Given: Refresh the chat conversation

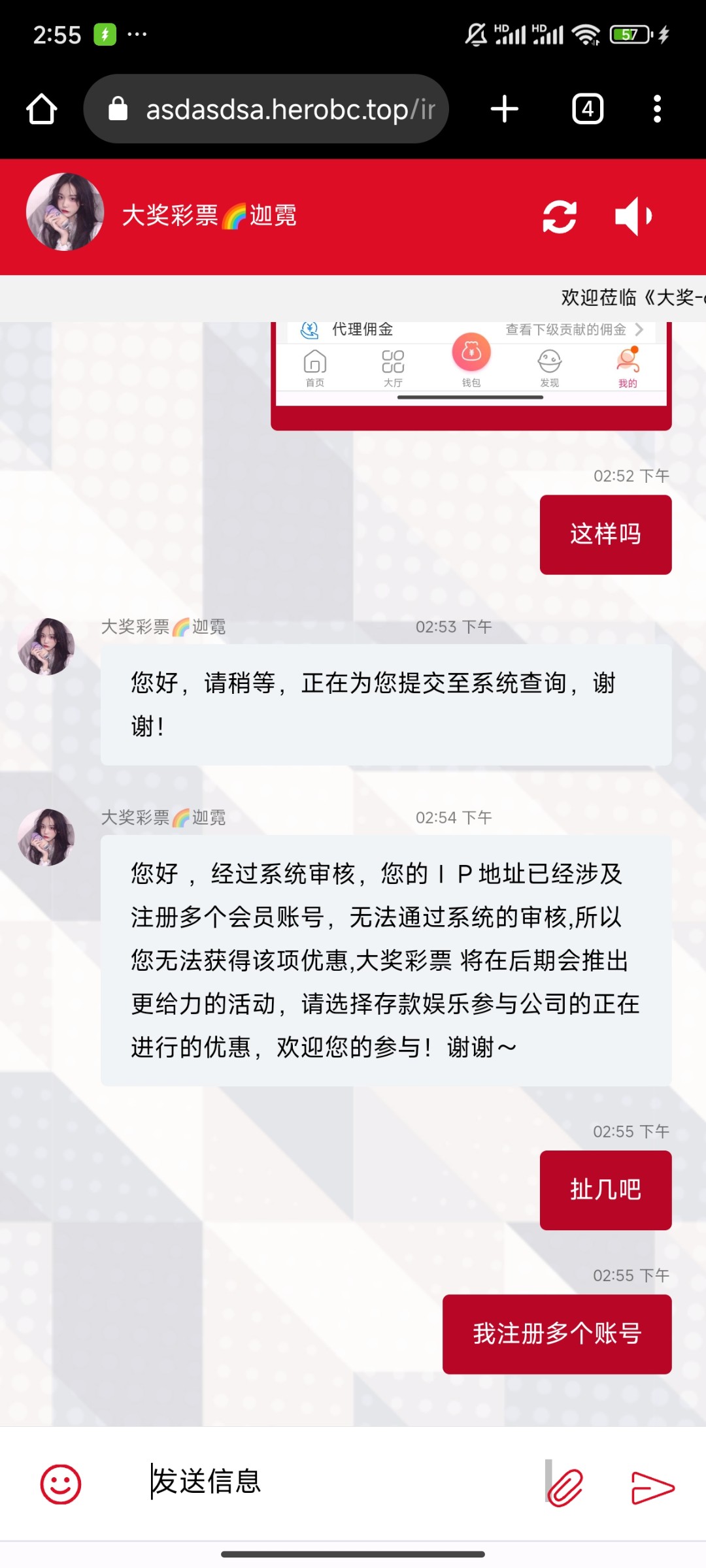Looking at the screenshot, I should [560, 217].
